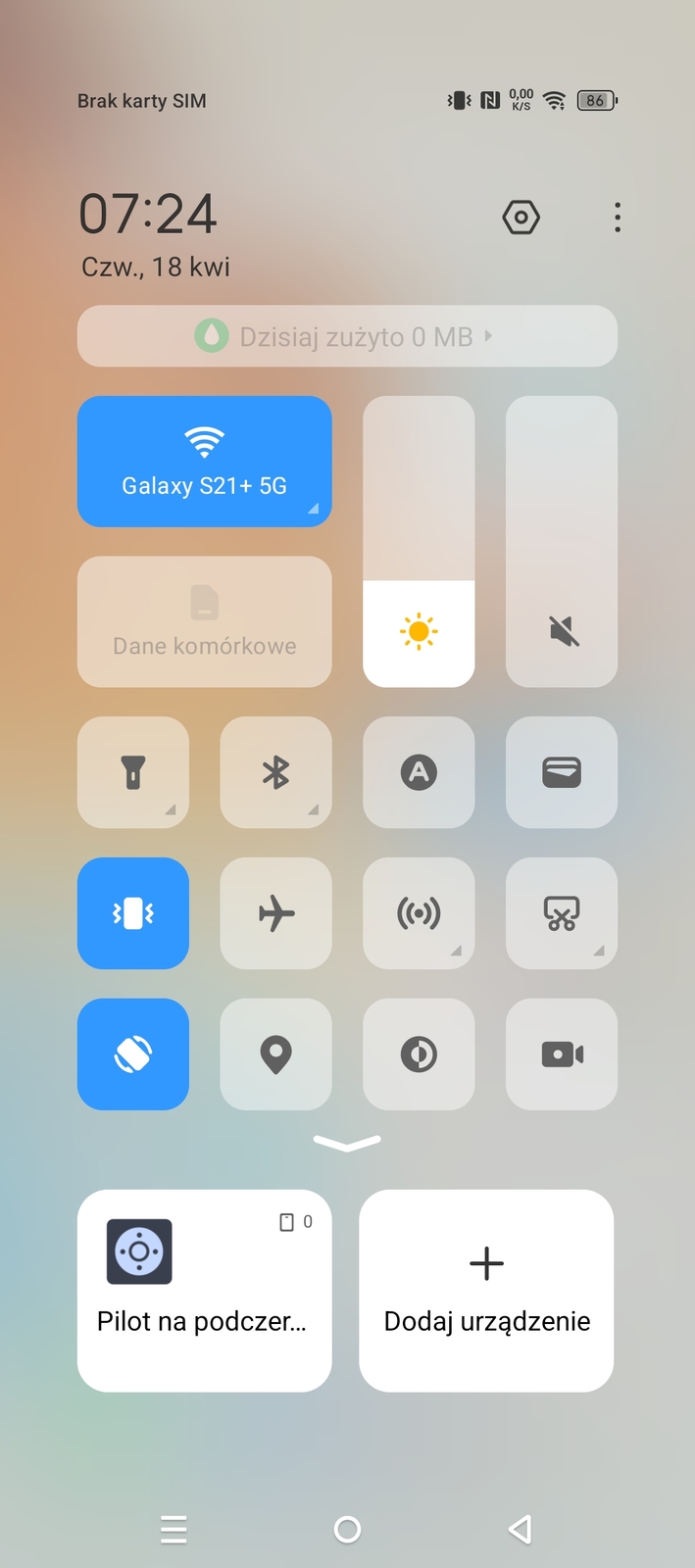Viewport: 695px width, 1568px height.
Task: Open the Pilot na podczerwień card
Action: (x=204, y=1291)
